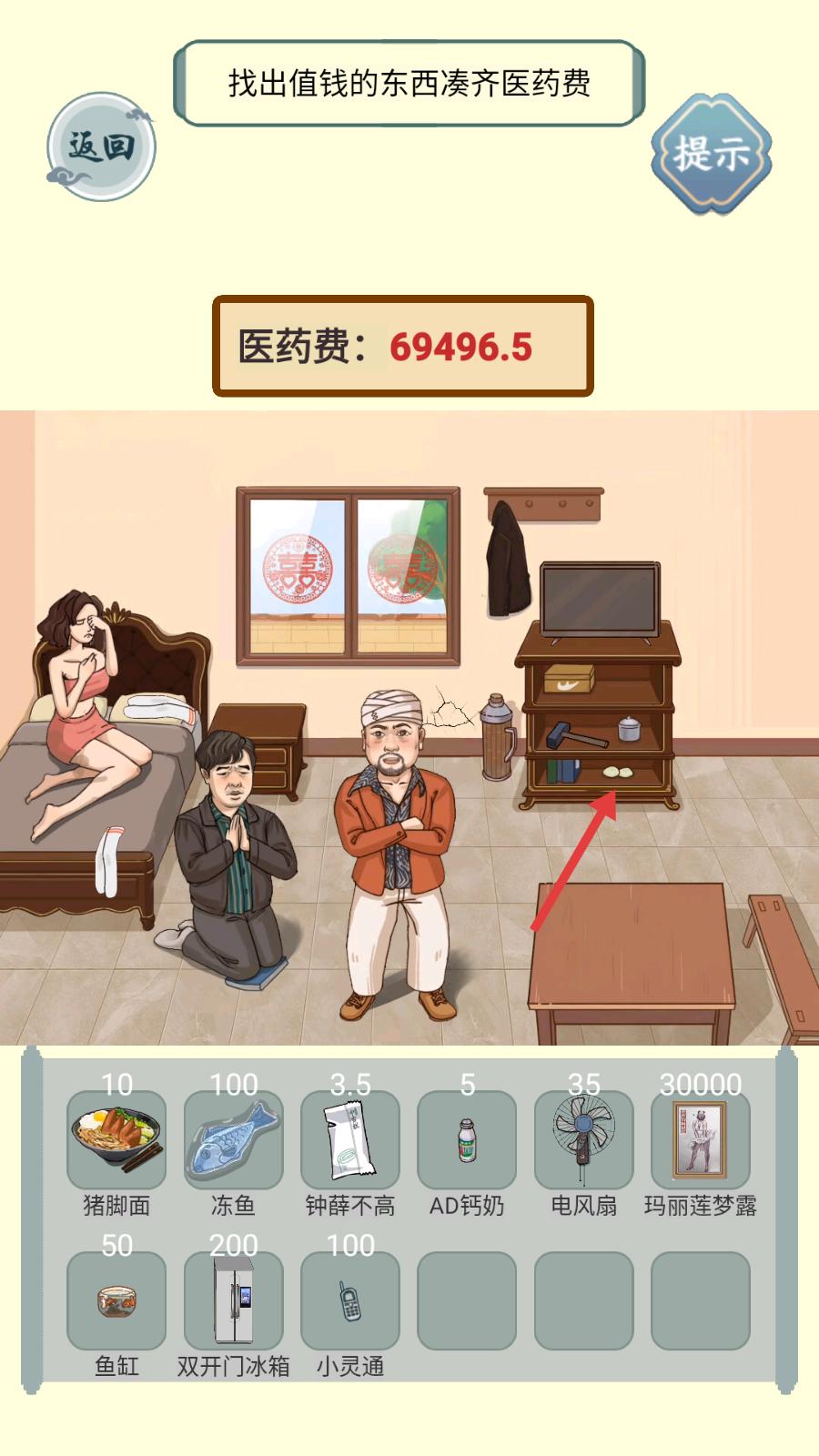
Task: Tap the 返回 back button
Action: (x=101, y=147)
